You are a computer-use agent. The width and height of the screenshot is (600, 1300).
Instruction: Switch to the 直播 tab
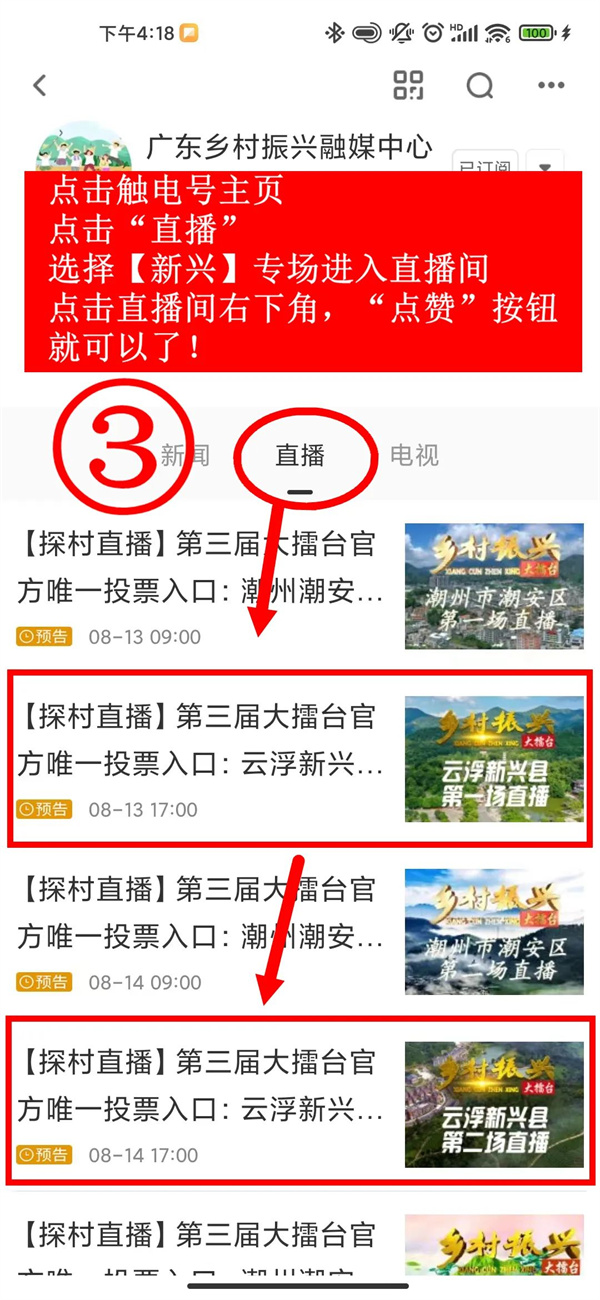point(300,457)
